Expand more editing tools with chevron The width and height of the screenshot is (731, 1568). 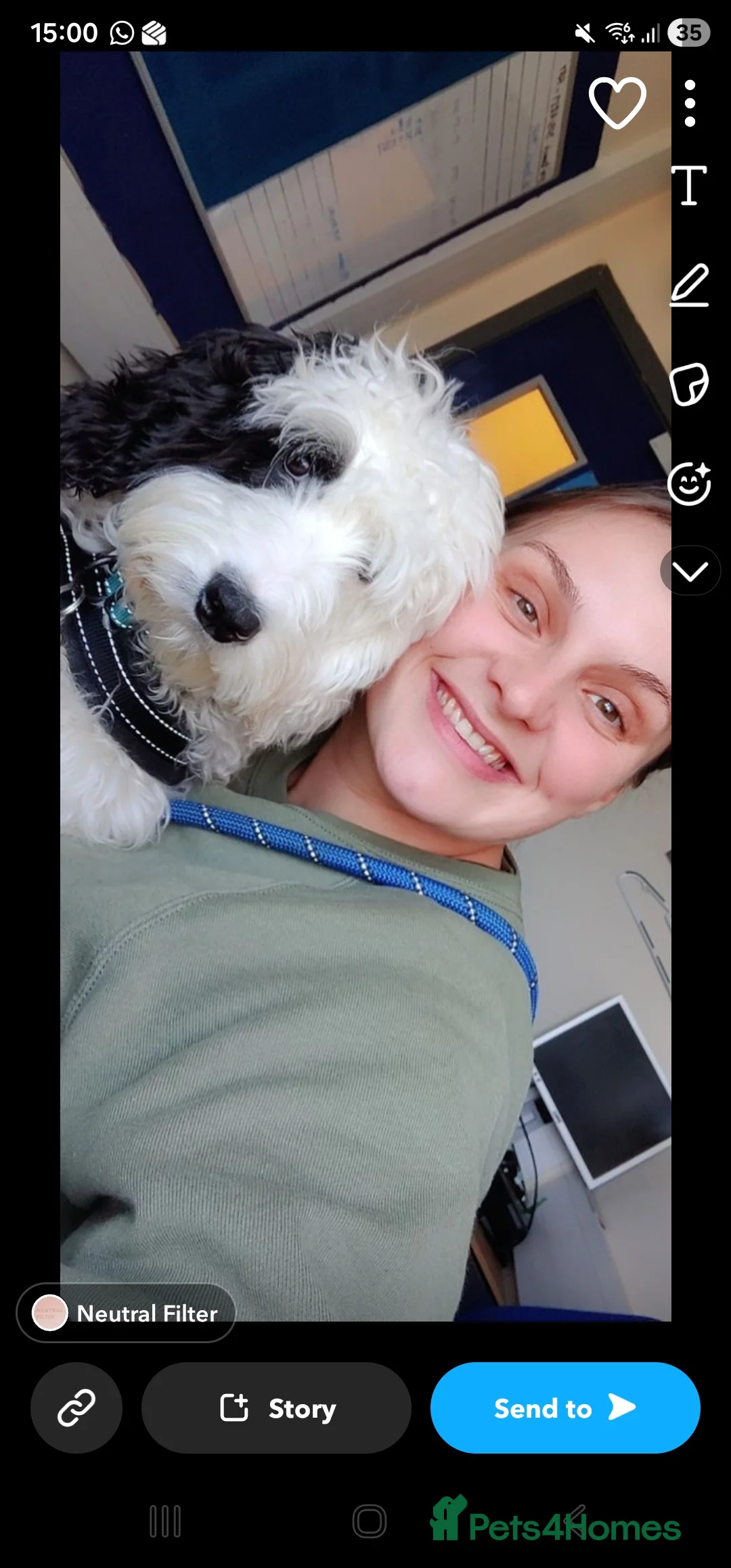(x=690, y=571)
